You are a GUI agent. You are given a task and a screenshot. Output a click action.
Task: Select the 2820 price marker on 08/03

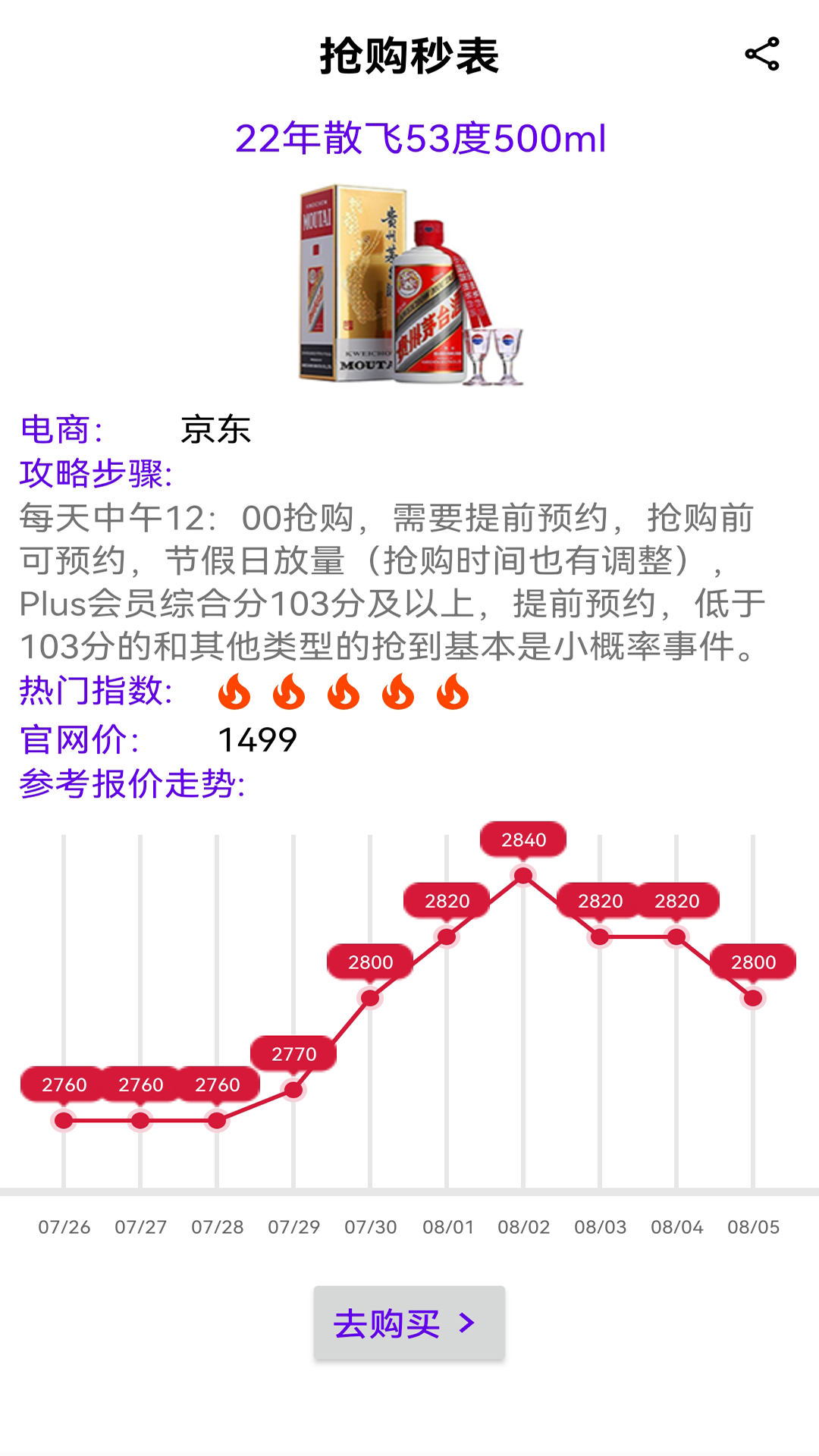click(x=601, y=902)
